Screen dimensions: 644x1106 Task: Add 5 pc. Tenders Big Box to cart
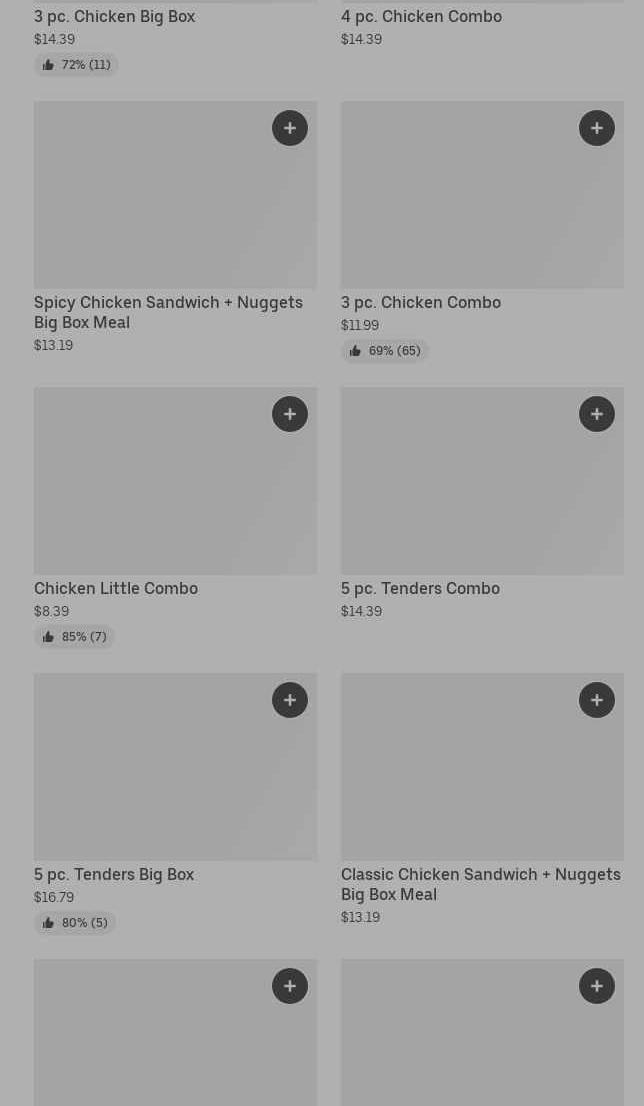tap(290, 700)
